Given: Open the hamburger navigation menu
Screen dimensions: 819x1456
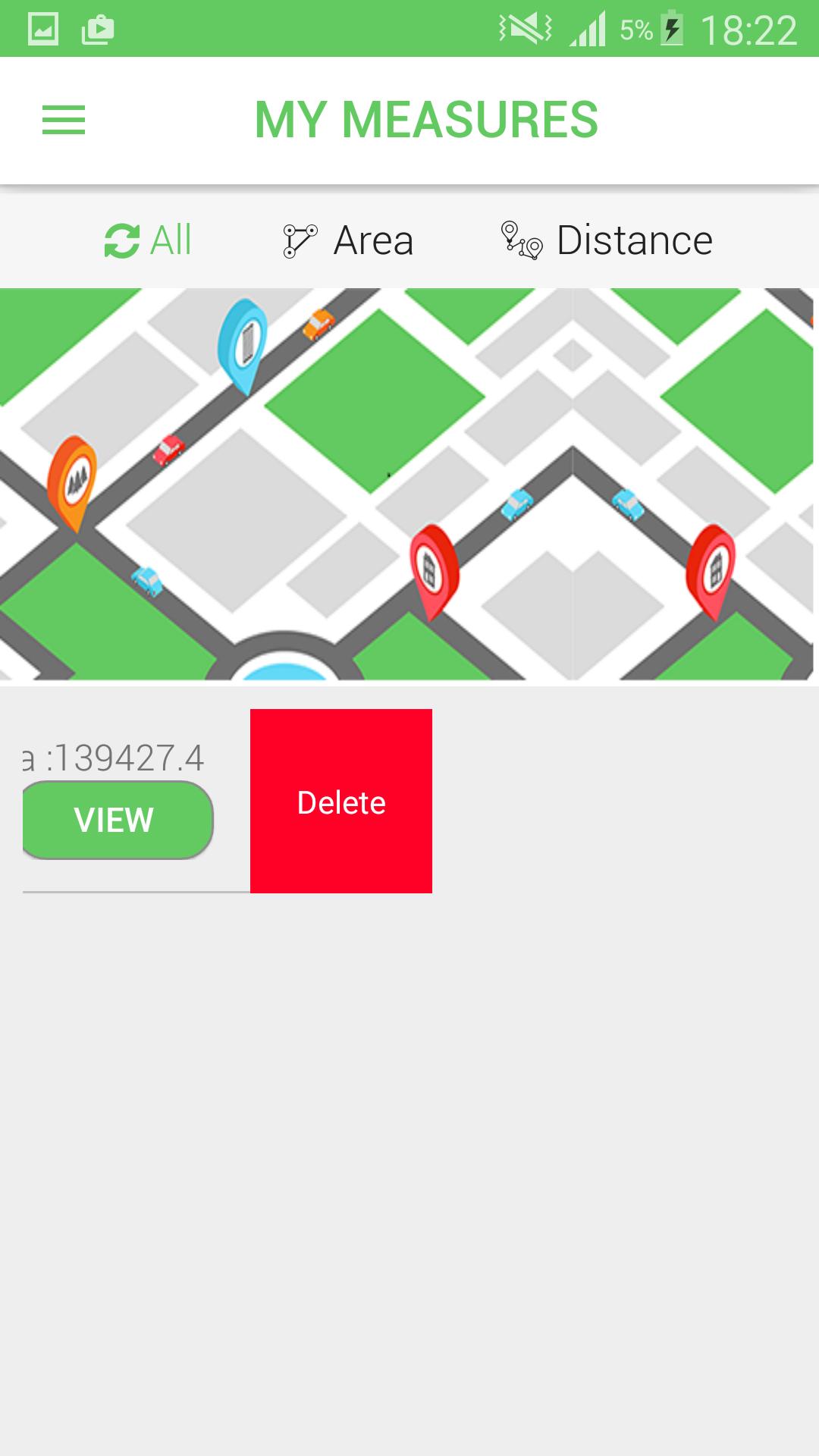Looking at the screenshot, I should point(64,120).
